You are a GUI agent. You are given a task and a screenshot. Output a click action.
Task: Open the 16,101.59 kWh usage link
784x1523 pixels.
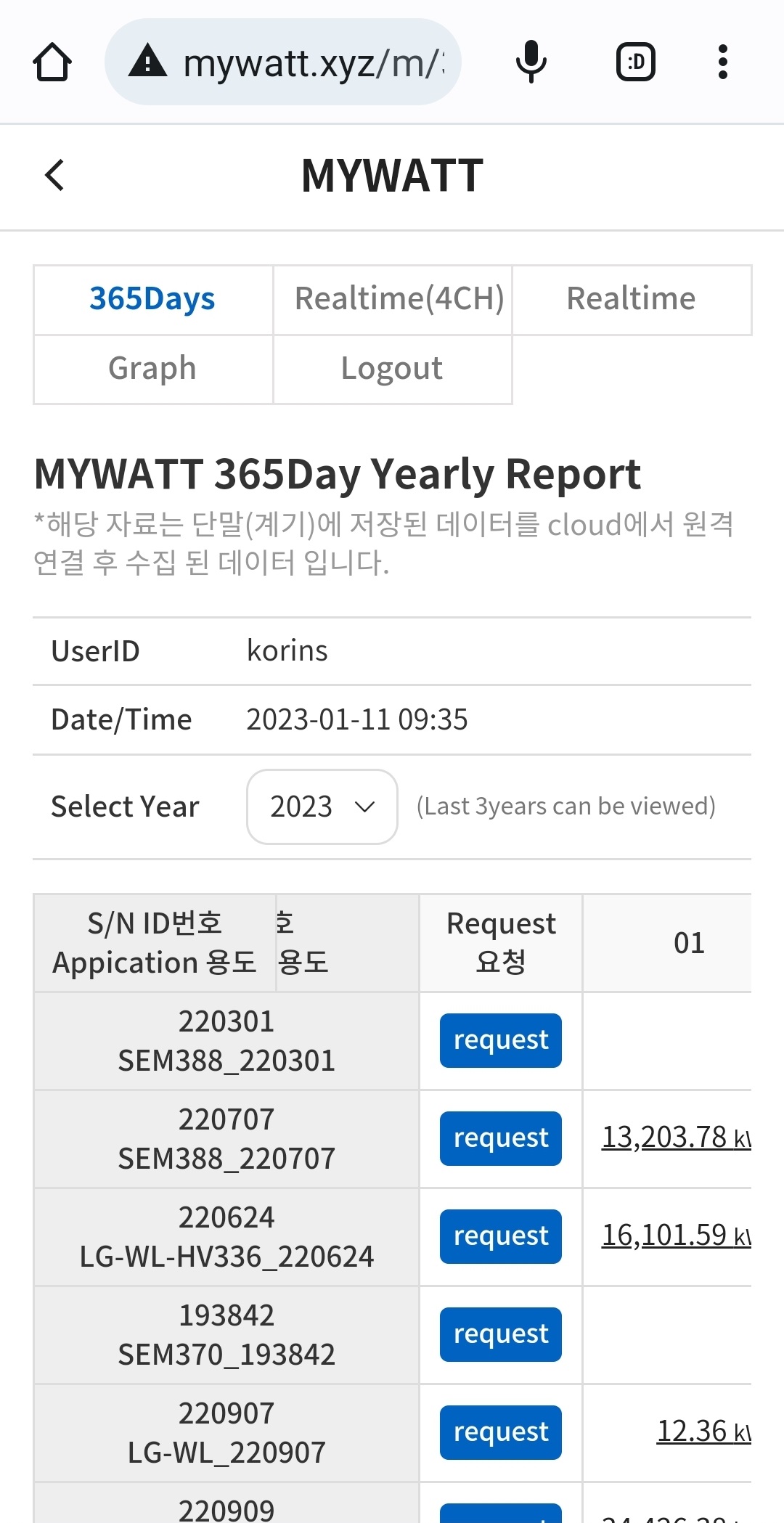click(x=677, y=1236)
